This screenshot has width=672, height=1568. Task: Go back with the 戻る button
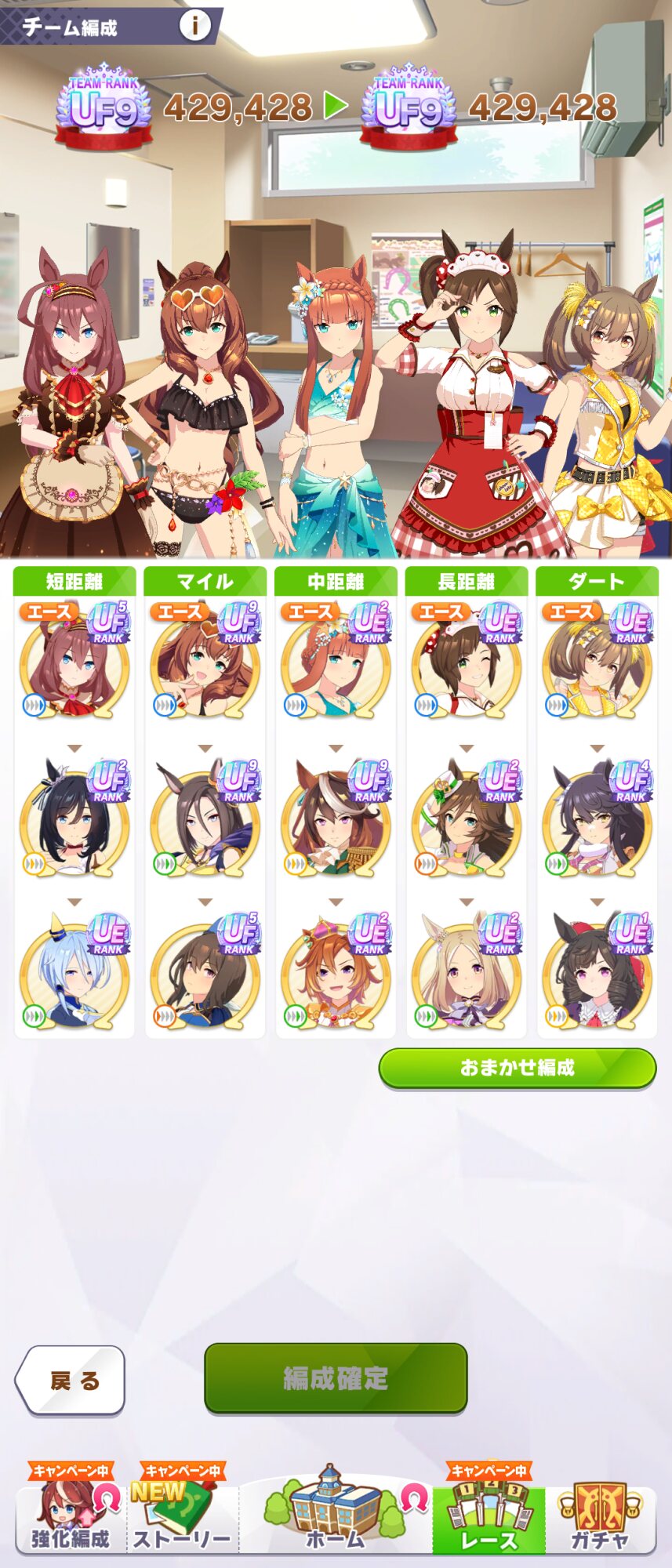click(71, 1381)
